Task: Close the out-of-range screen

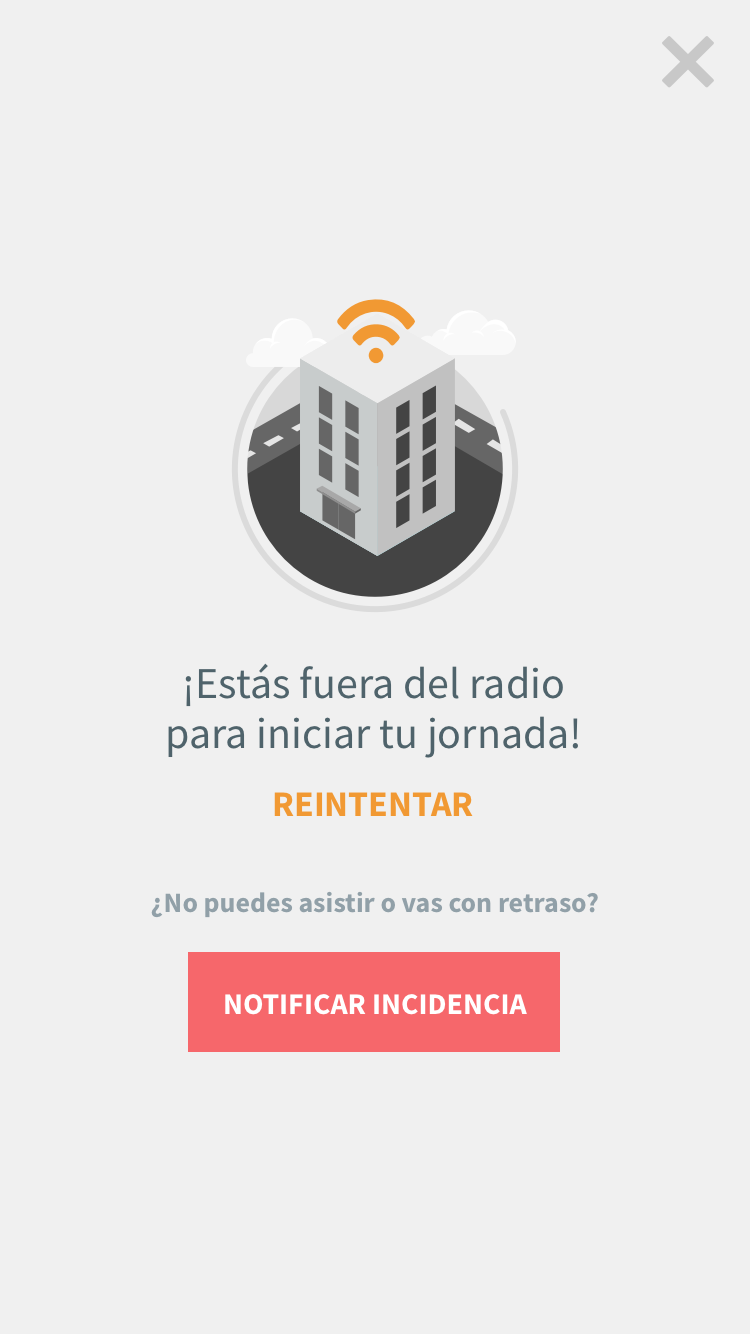Action: pyautogui.click(x=688, y=62)
